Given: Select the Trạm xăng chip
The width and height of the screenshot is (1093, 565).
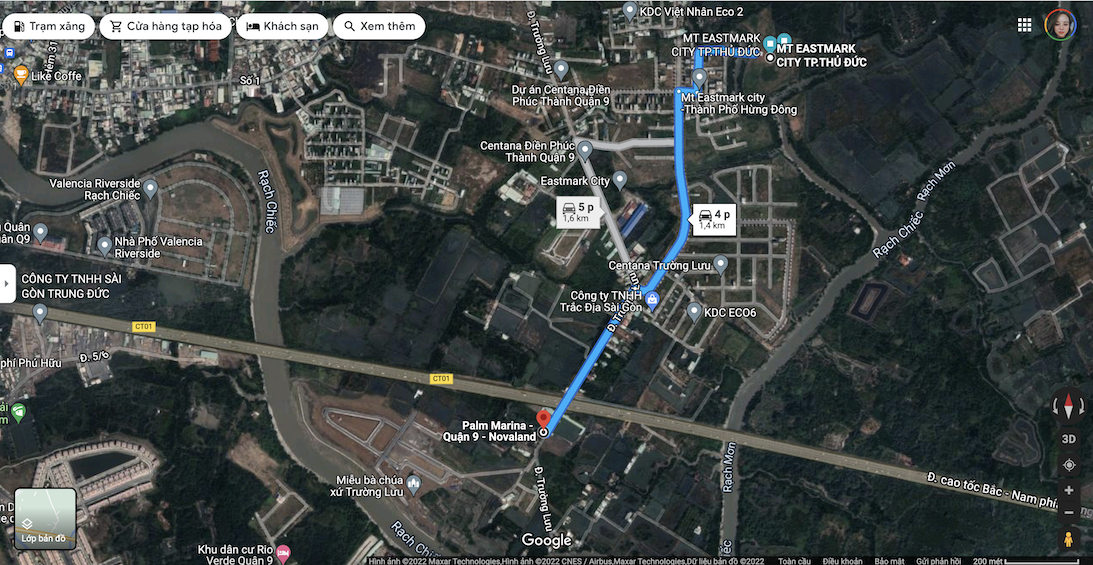Looking at the screenshot, I should pyautogui.click(x=47, y=26).
